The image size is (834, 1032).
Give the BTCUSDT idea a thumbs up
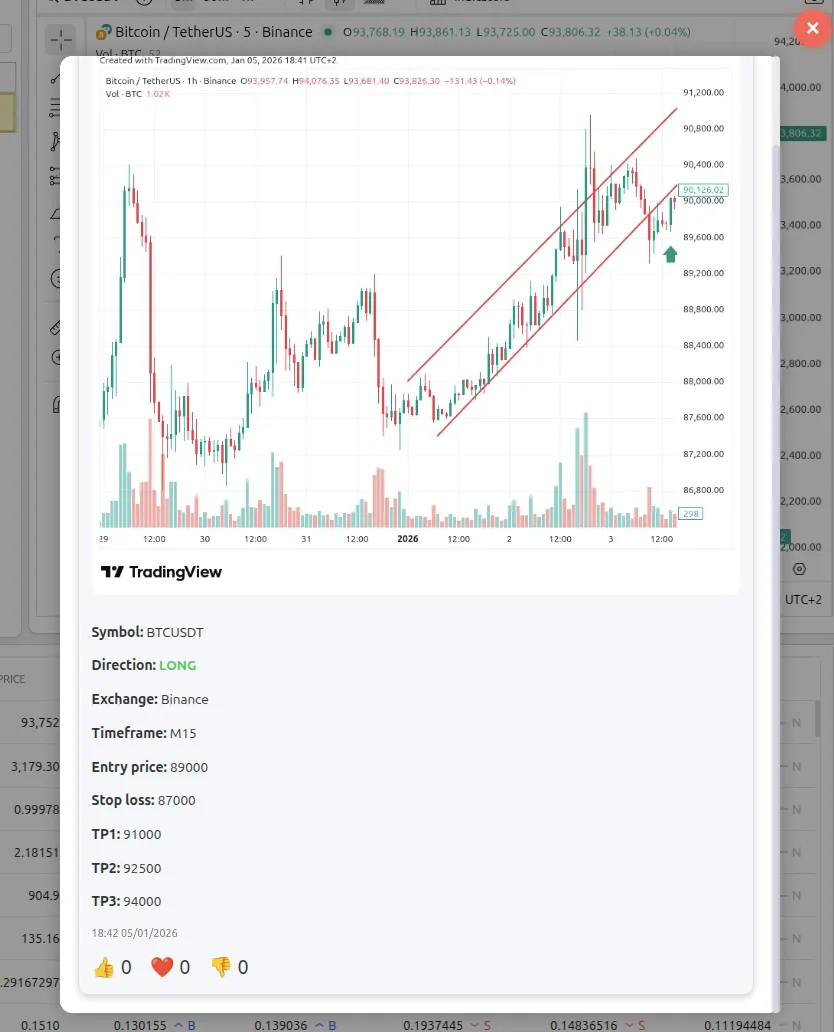click(104, 967)
